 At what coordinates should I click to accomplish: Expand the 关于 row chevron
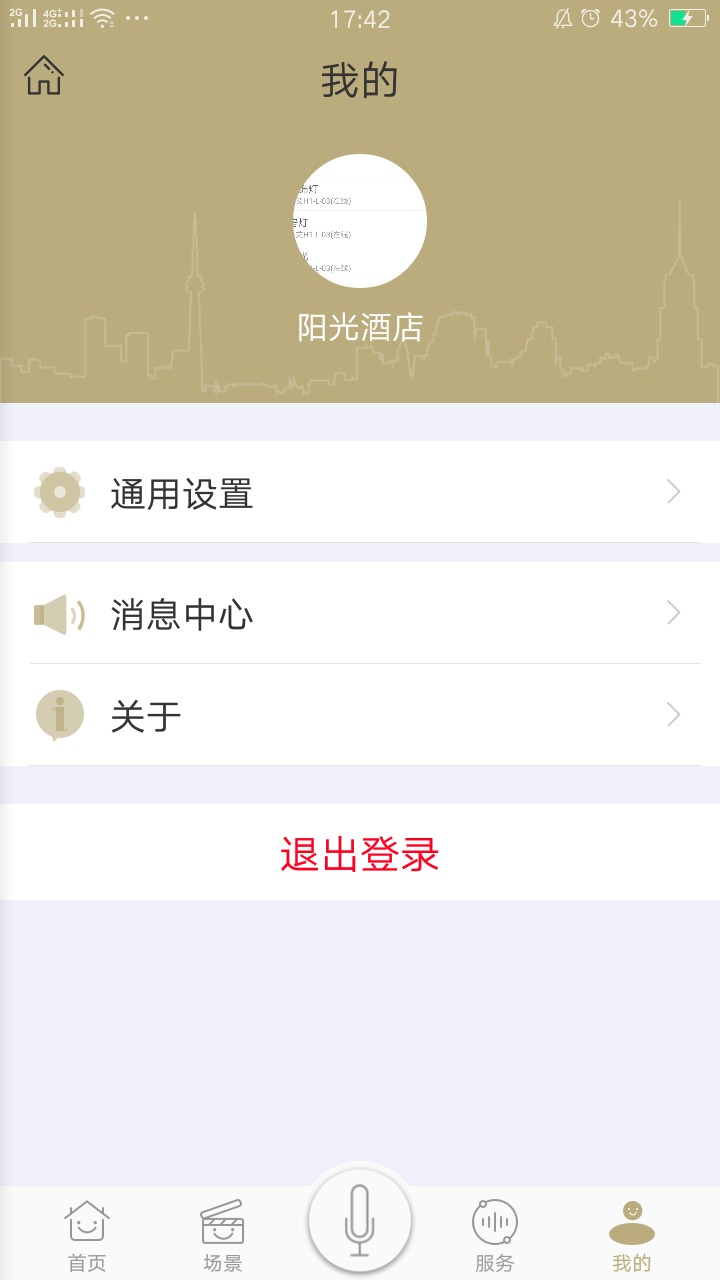click(x=672, y=715)
